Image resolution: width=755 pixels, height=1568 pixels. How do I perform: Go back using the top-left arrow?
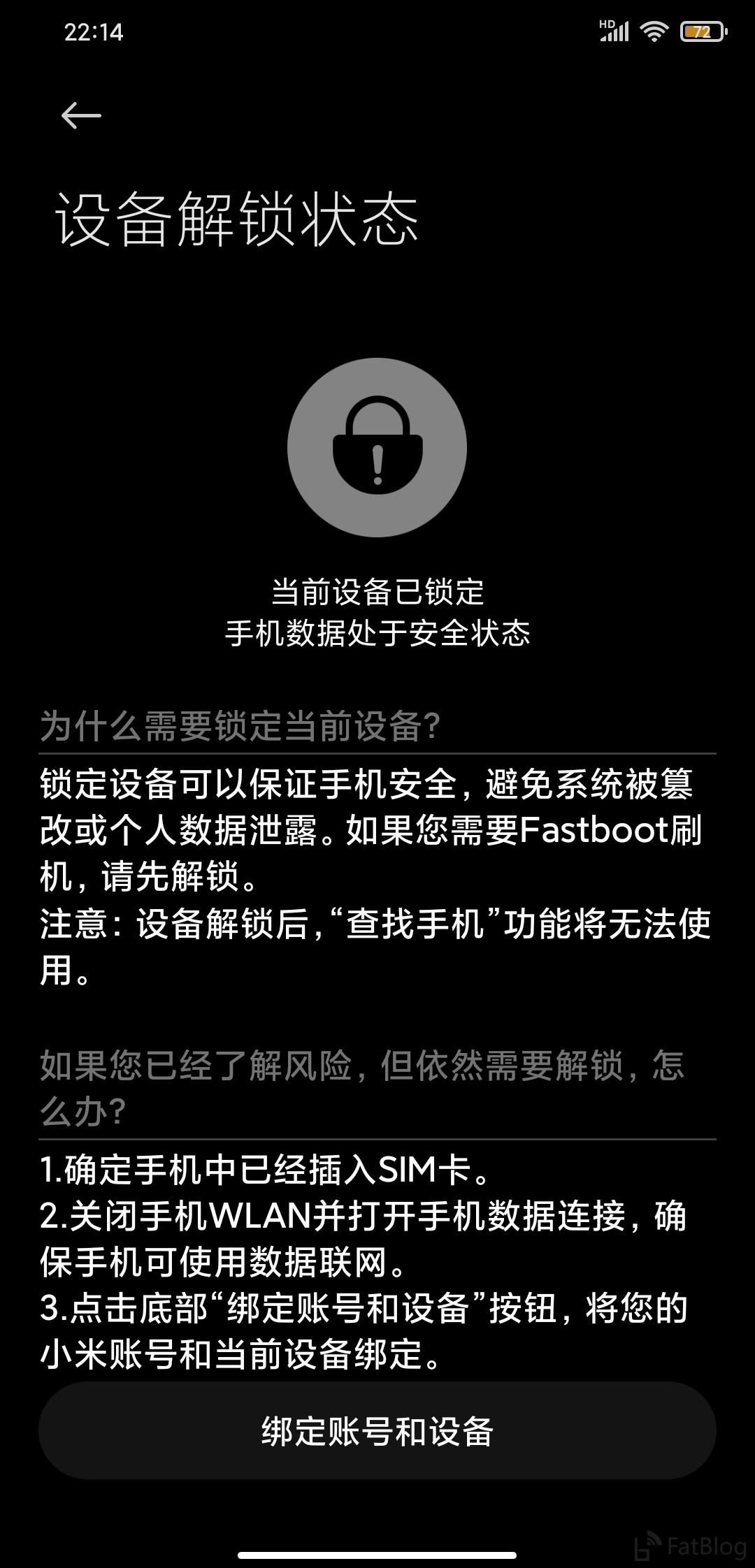click(81, 115)
